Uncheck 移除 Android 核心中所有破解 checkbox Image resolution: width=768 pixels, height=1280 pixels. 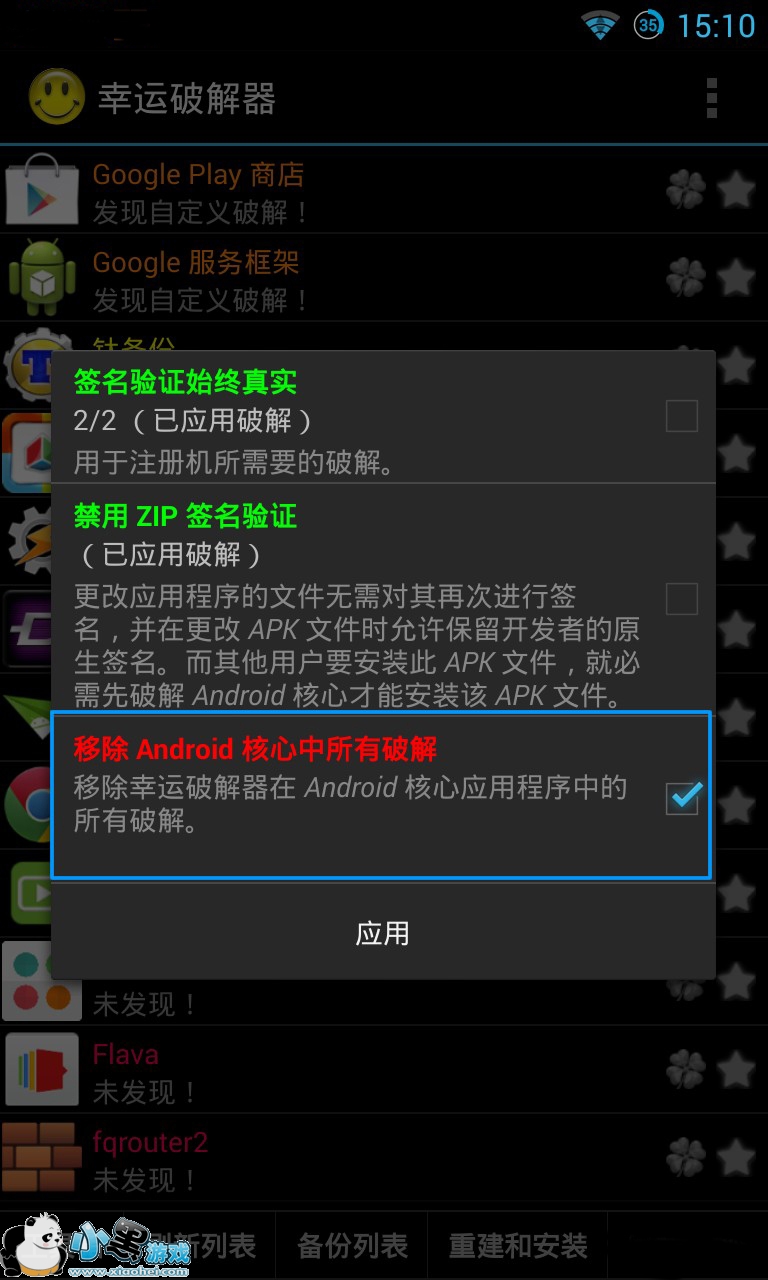(682, 797)
